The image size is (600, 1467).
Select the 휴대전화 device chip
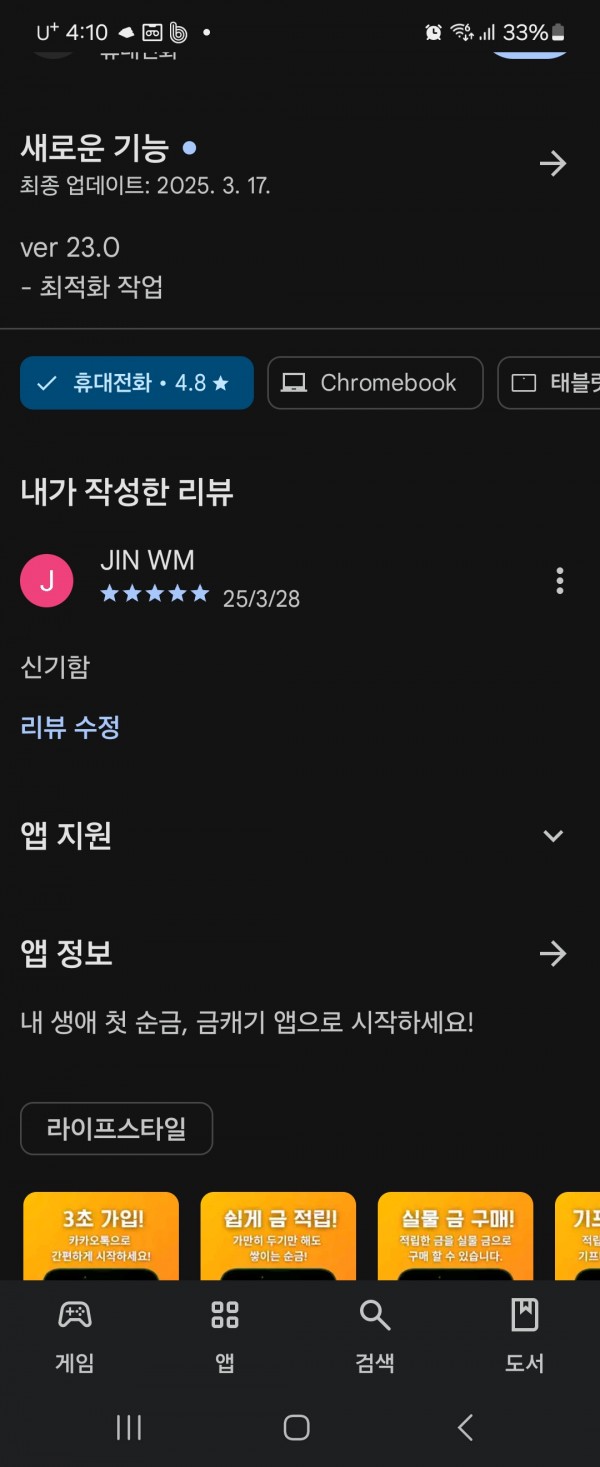click(x=137, y=383)
